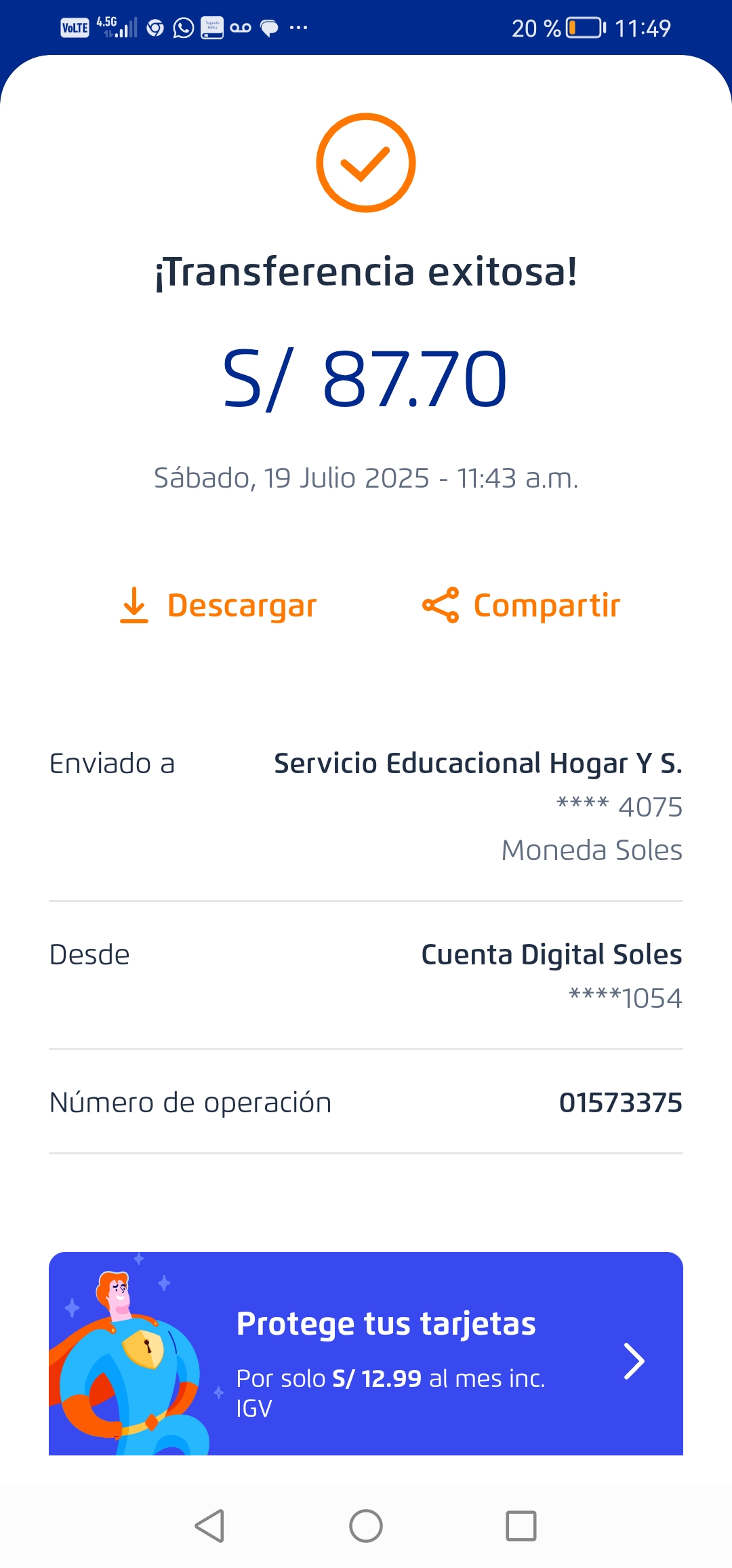Share the receipt using Compartir
Screen dimensions: 732x1568
click(521, 605)
